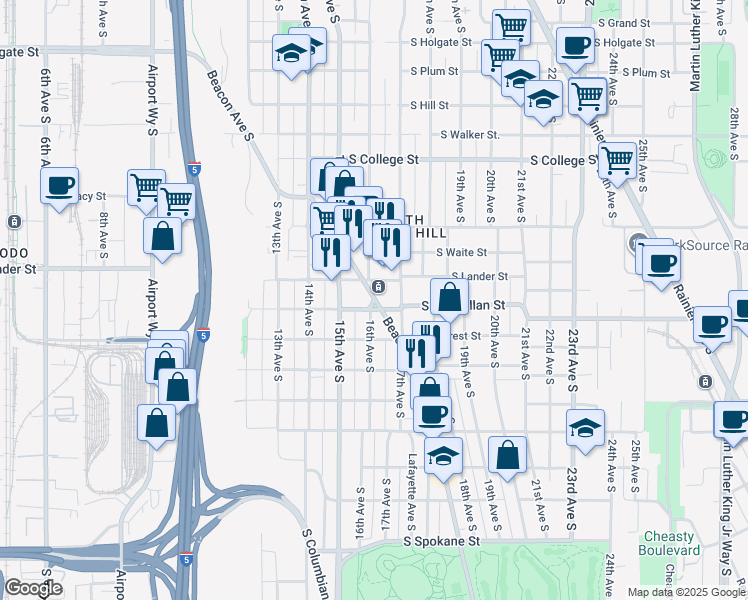Tap the coffee cup marker near 6th Ave S

[60, 184]
